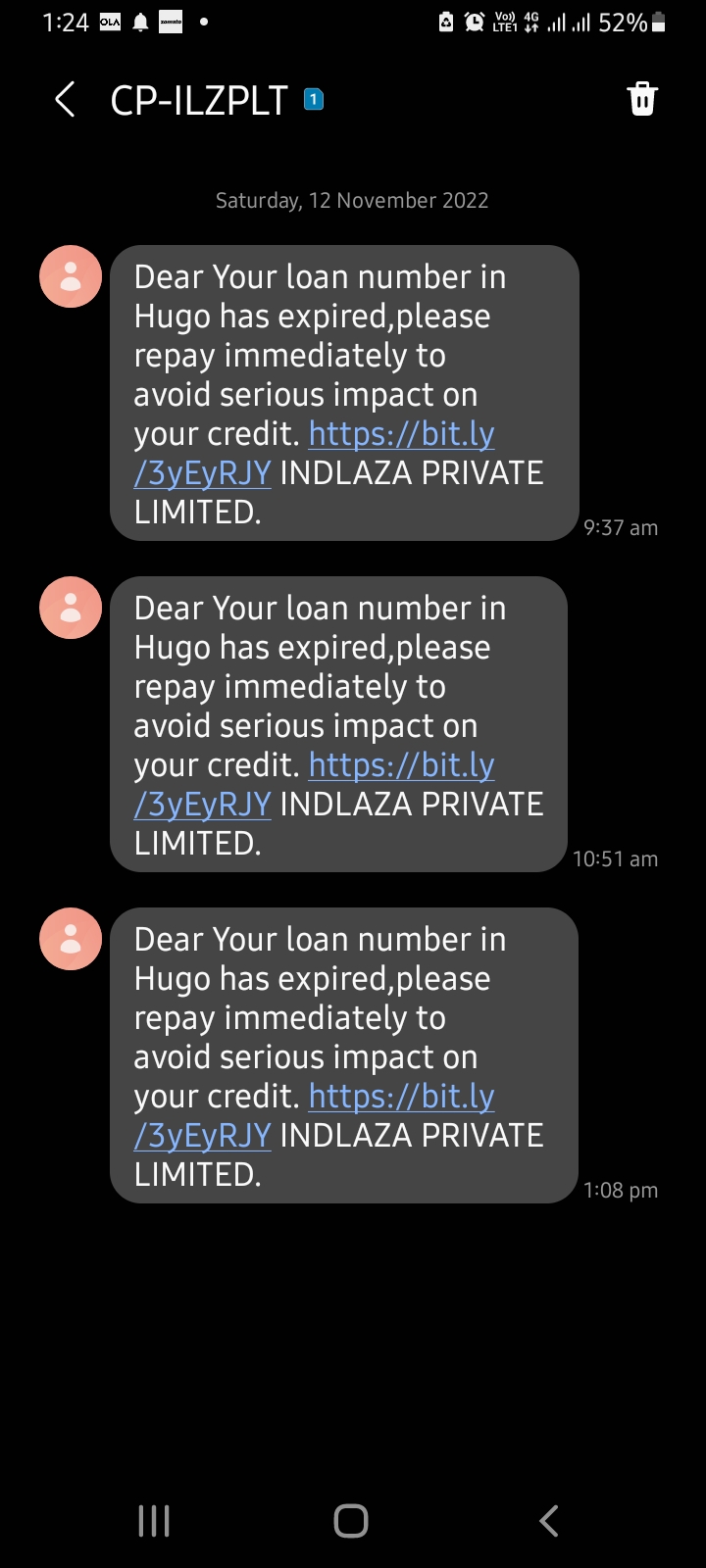Viewport: 706px width, 1568px height.
Task: Delete this conversation using the trash icon
Action: point(642,99)
